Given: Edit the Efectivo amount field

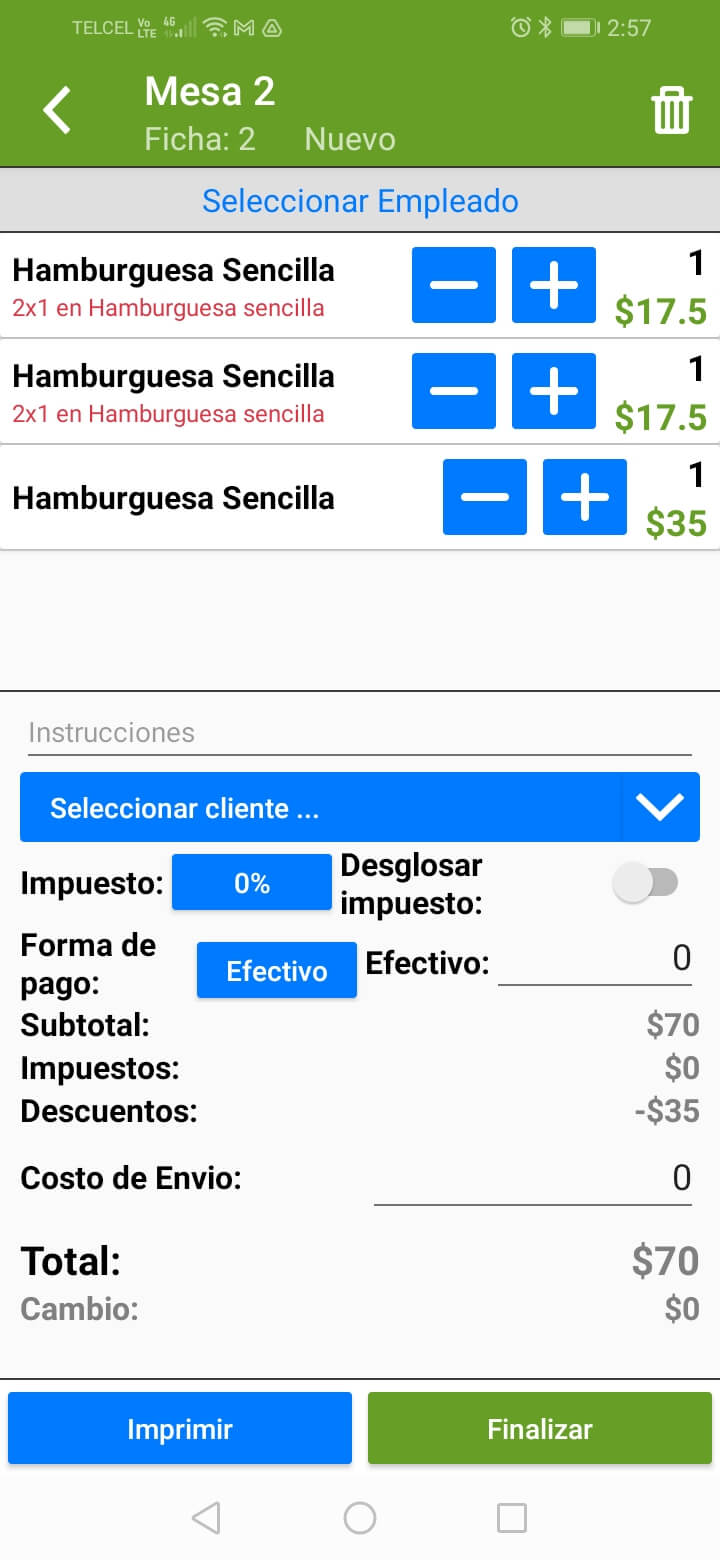Looking at the screenshot, I should click(595, 960).
